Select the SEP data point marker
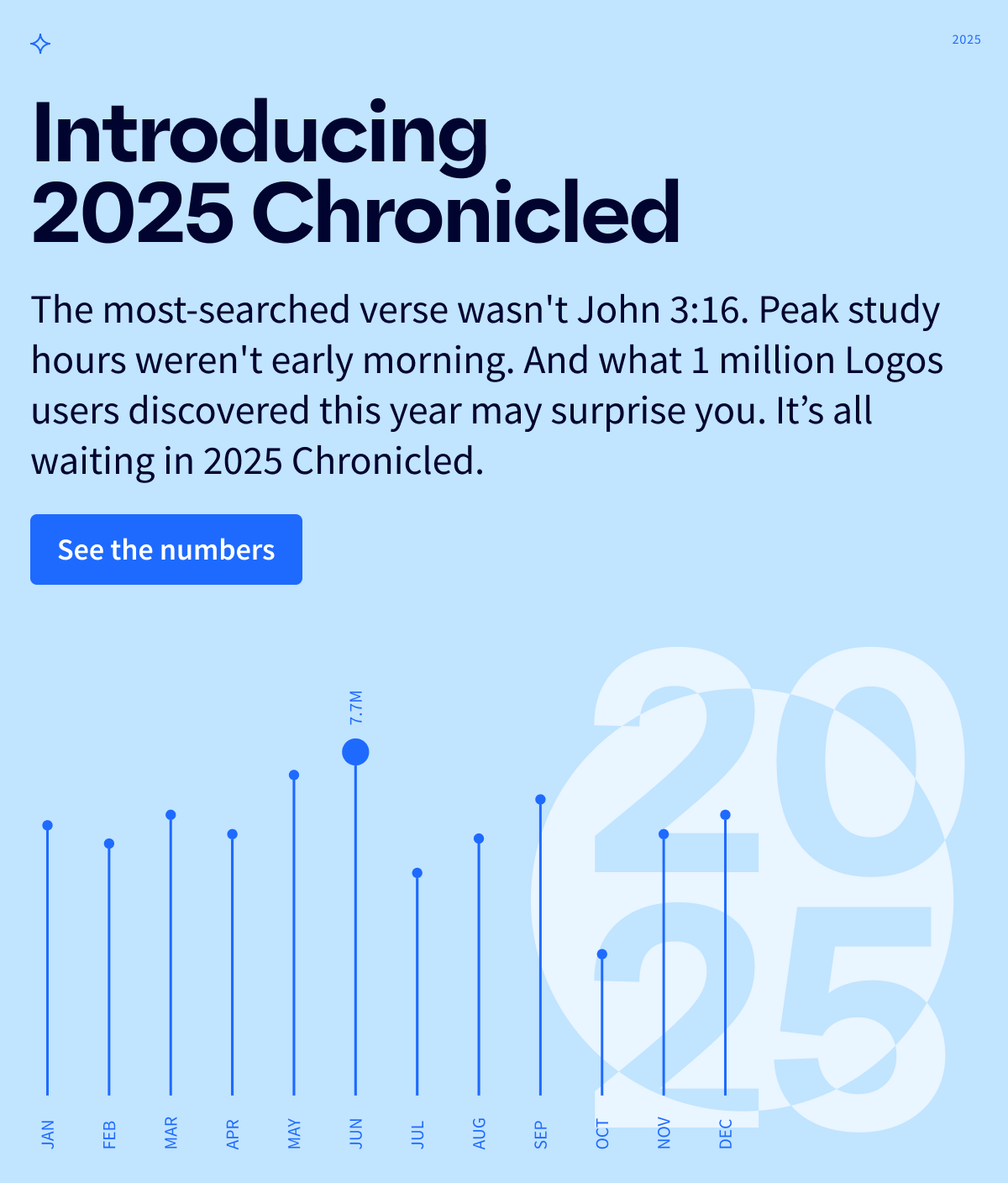The height and width of the screenshot is (1183, 1008). 540,799
